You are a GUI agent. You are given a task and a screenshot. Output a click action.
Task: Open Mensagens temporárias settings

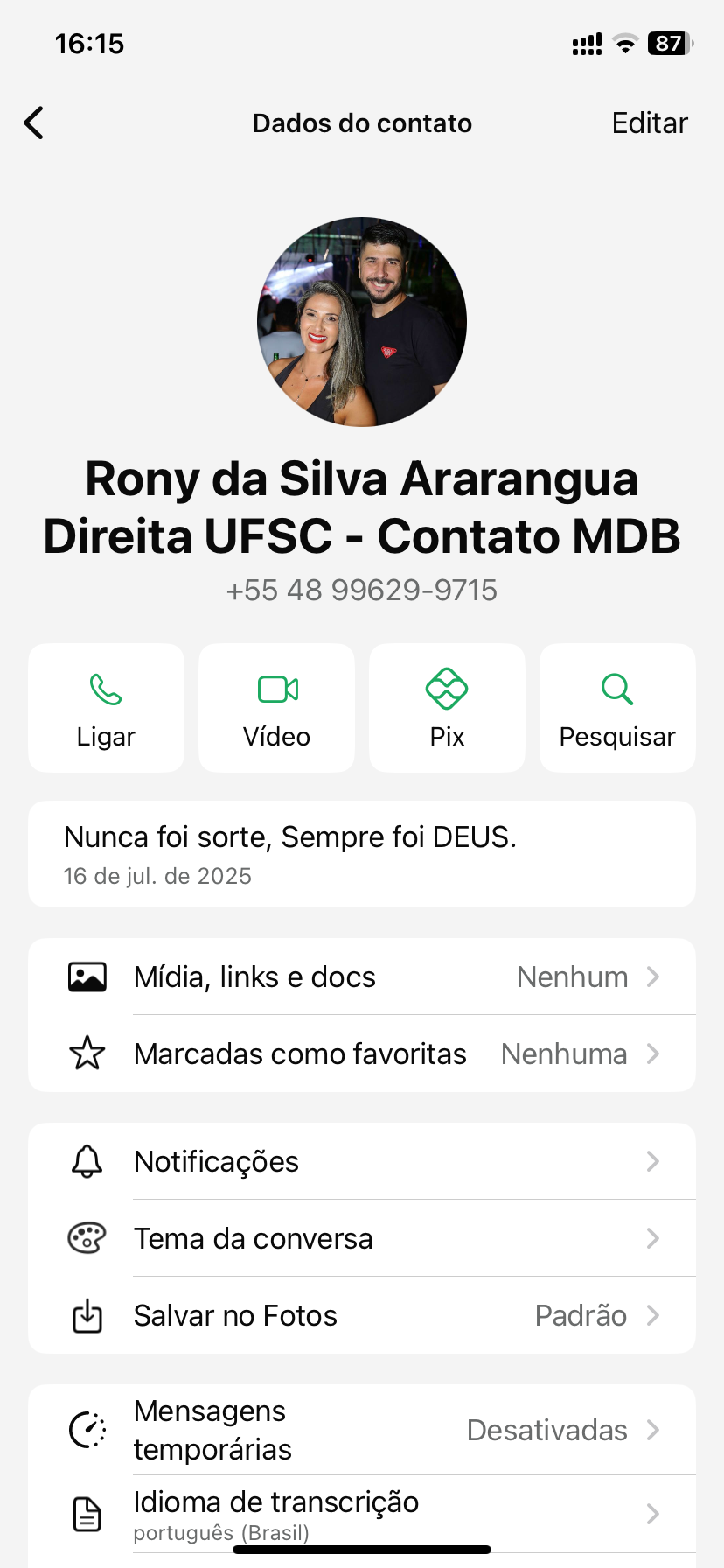[362, 1430]
